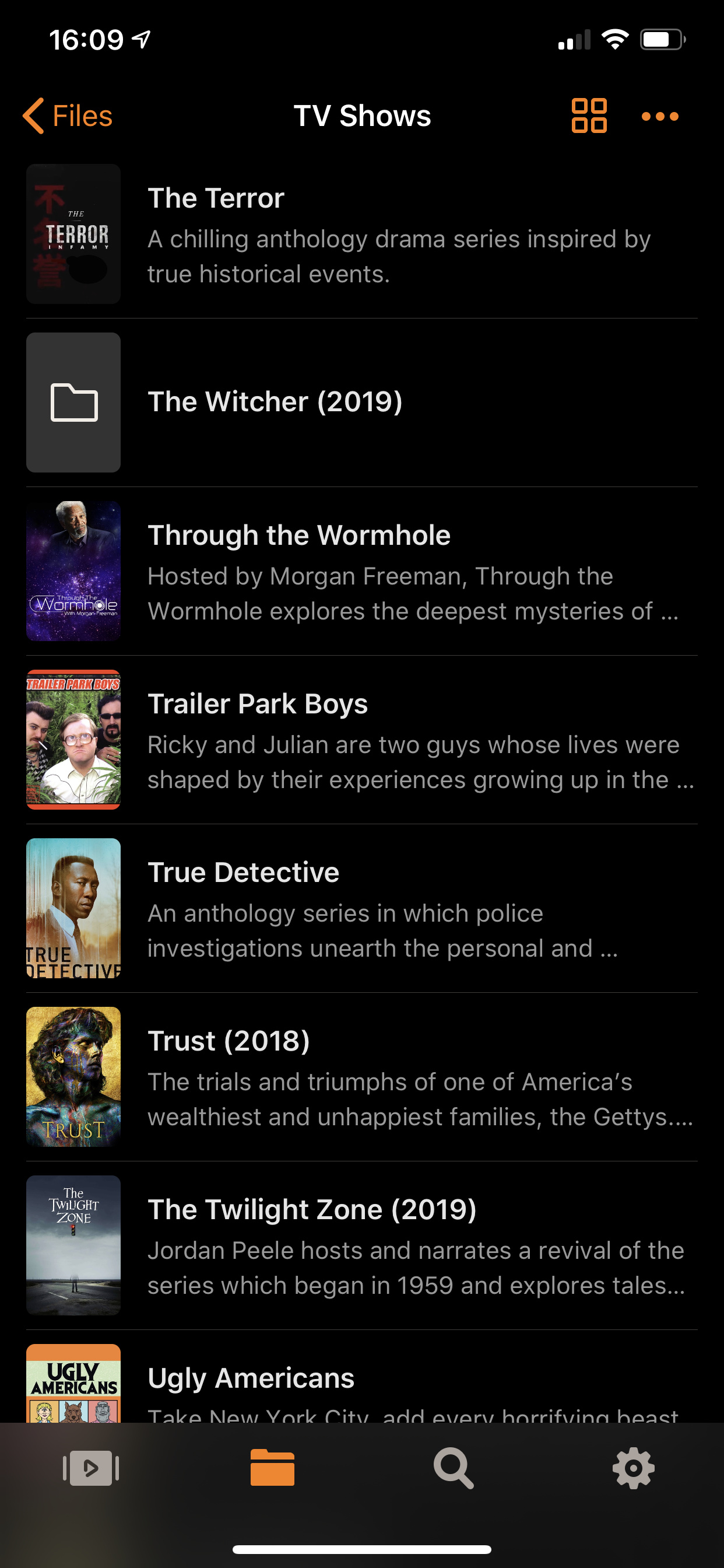Switch to the media library tab
Image resolution: width=724 pixels, height=1568 pixels.
pos(92,1468)
